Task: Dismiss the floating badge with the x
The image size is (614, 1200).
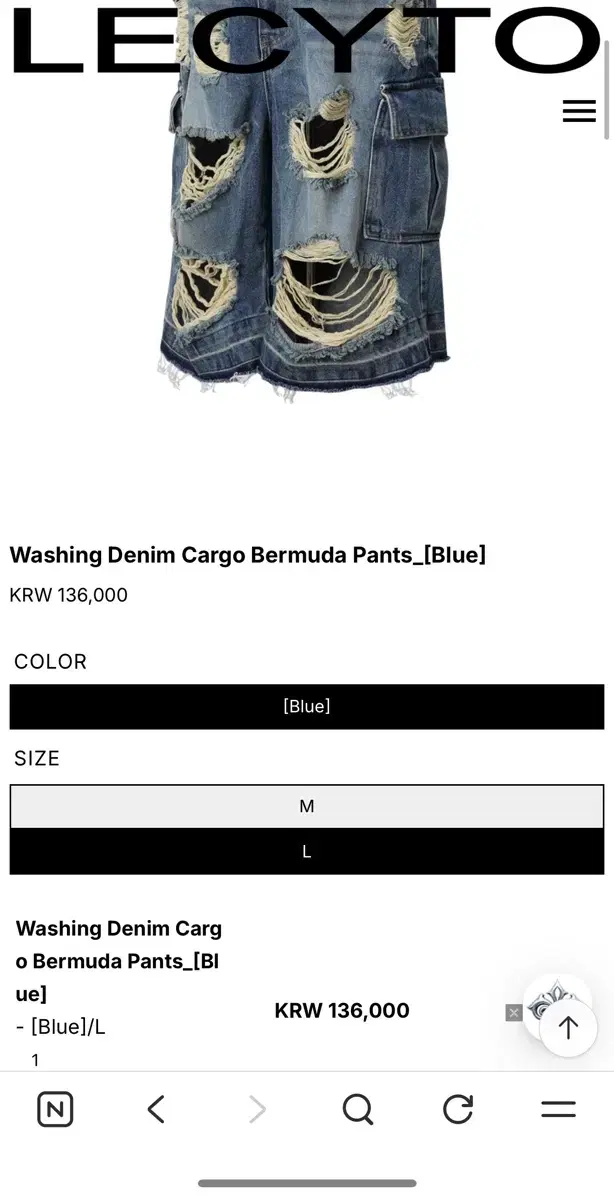Action: [514, 1013]
